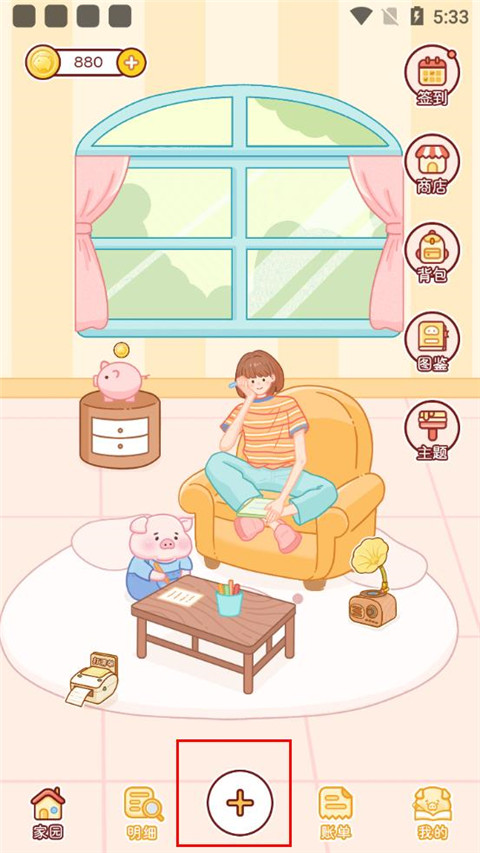This screenshot has height=853, width=480.
Task: Switch to the 我的 profile tab
Action: click(432, 813)
